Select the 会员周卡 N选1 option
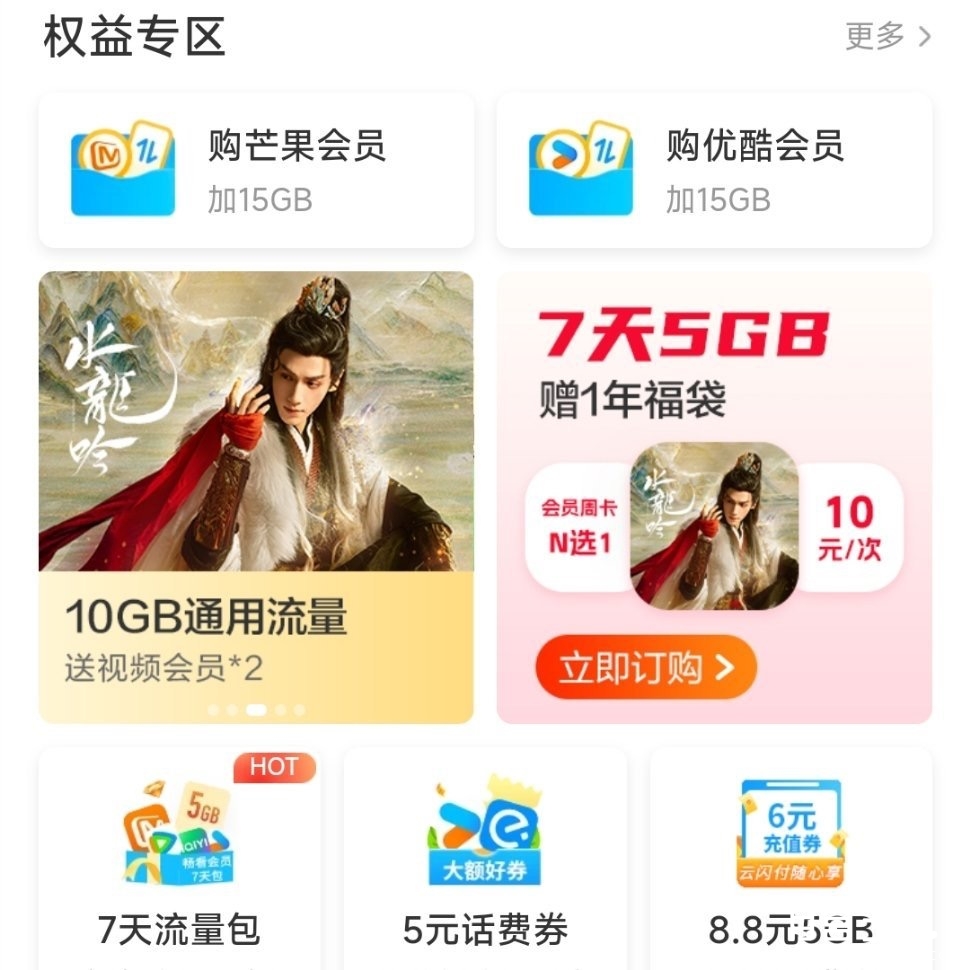Viewport: 970px width, 970px height. (x=579, y=526)
